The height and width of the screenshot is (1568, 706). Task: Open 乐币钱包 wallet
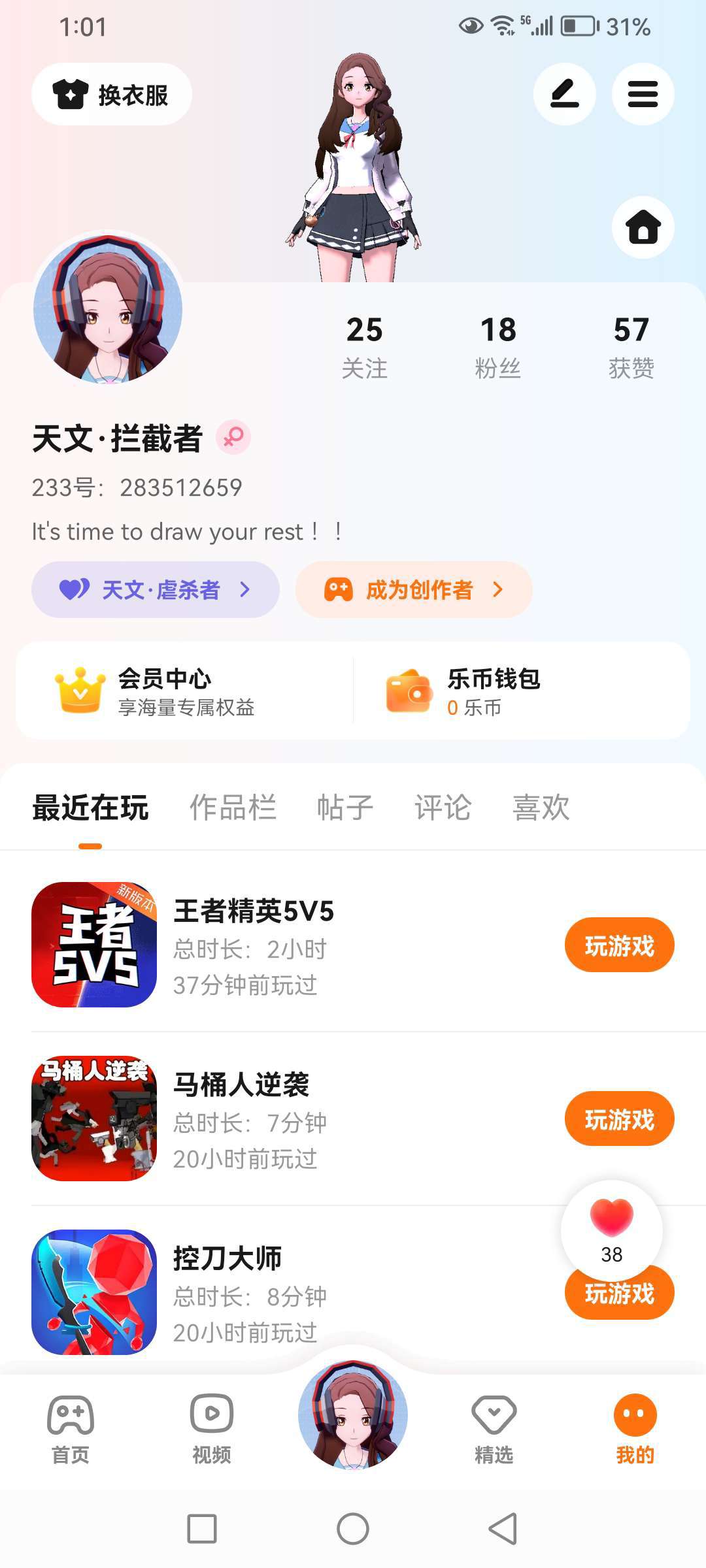pyautogui.click(x=494, y=691)
